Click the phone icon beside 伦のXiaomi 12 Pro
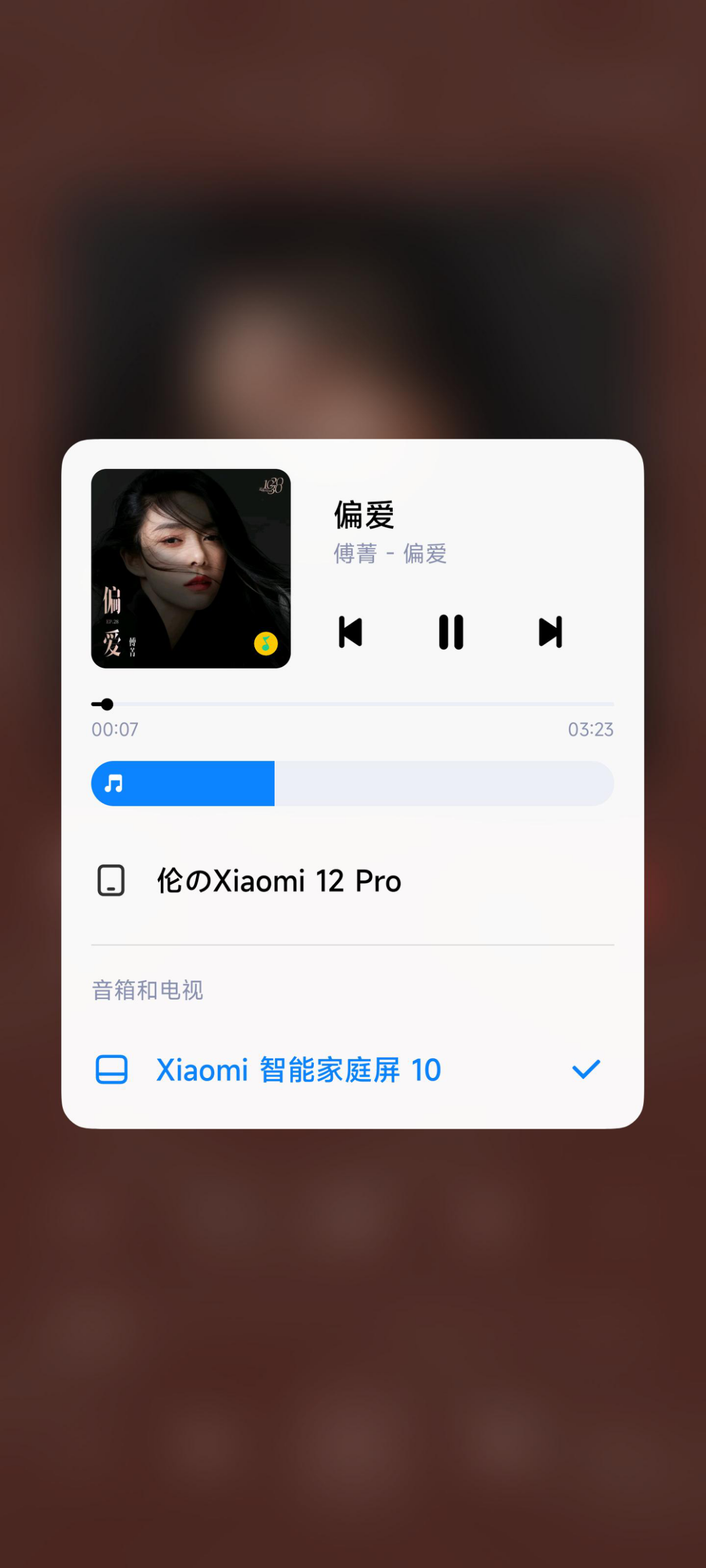Viewport: 706px width, 1568px height. (112, 880)
